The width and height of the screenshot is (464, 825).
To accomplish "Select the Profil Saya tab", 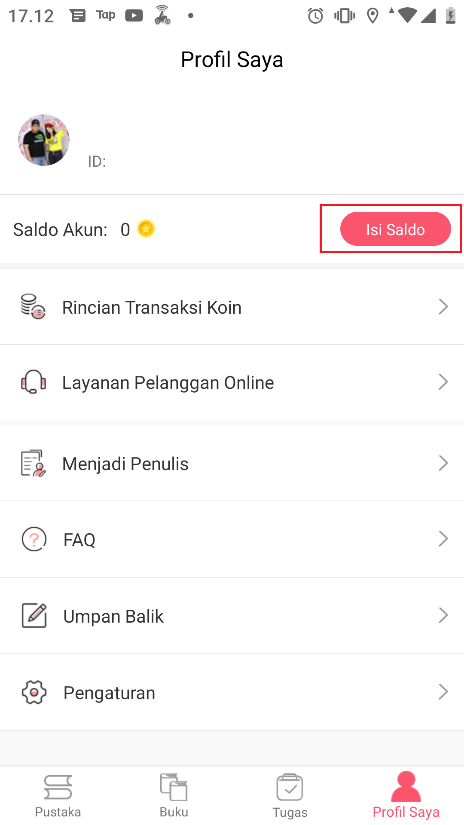I will pos(406,796).
